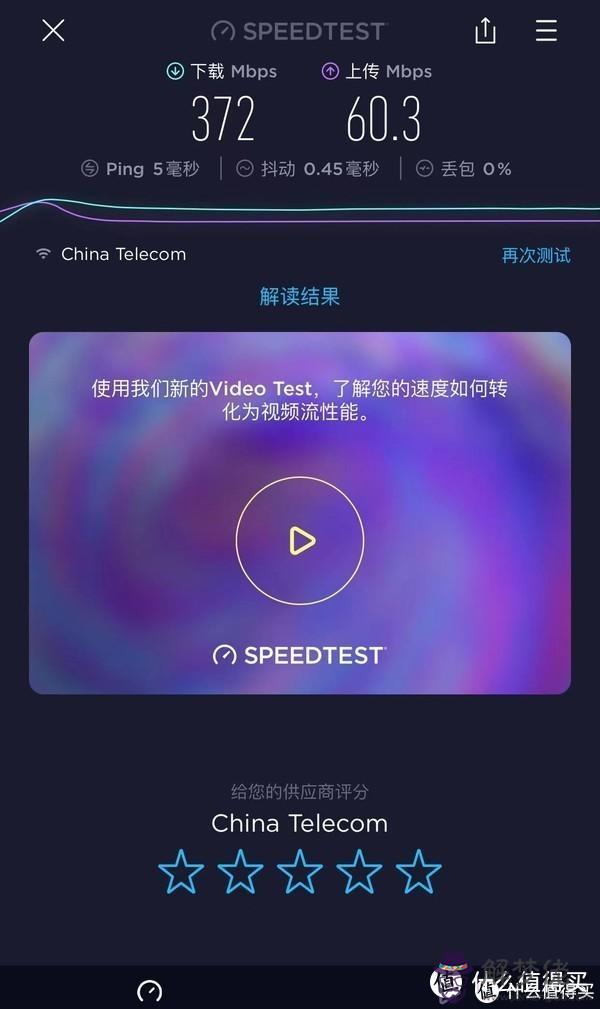Open the hamburger menu
Viewport: 600px width, 1009px height.
tap(546, 31)
